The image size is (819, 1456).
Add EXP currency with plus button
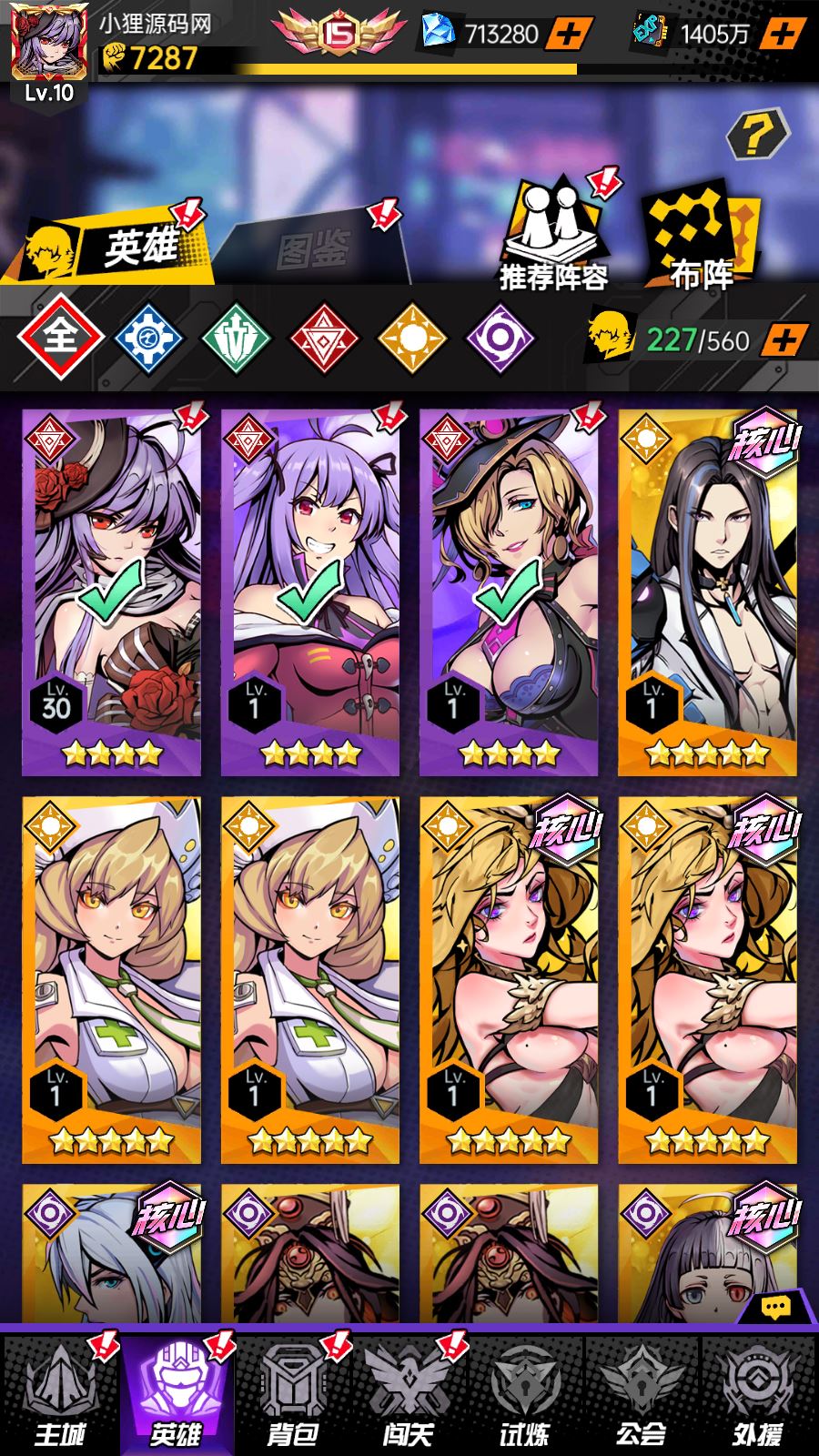coord(783,35)
